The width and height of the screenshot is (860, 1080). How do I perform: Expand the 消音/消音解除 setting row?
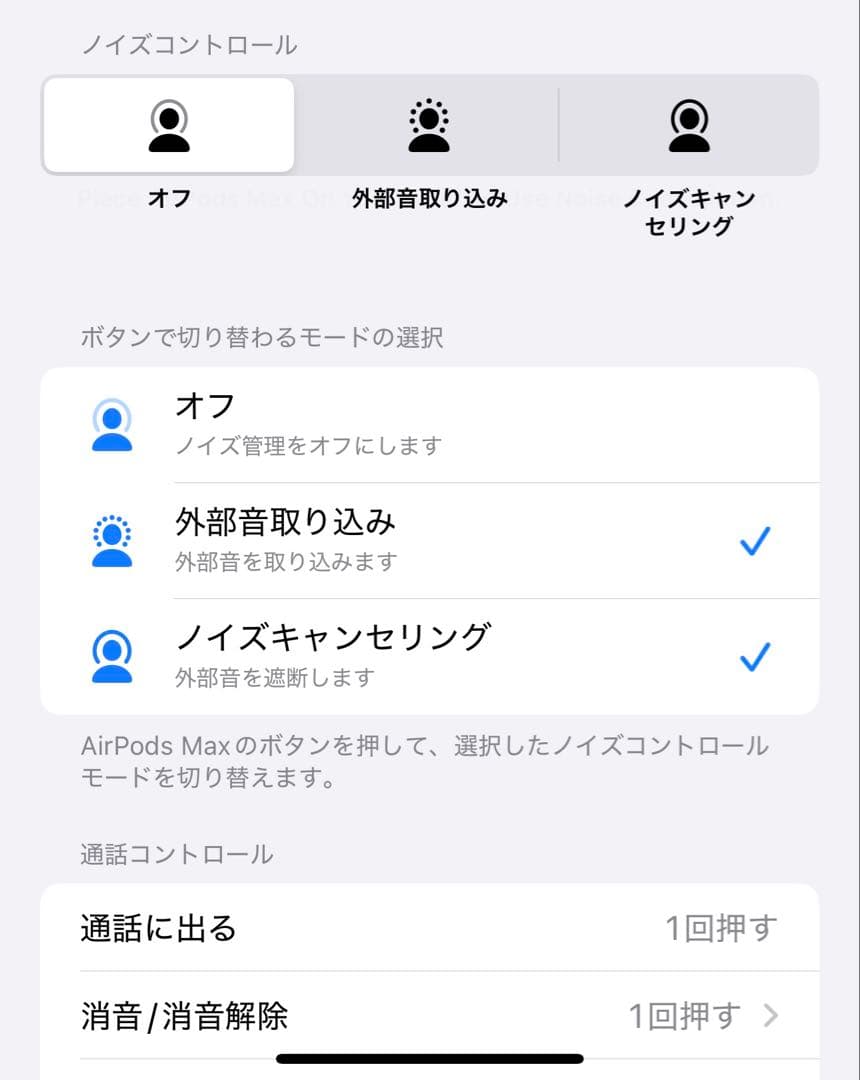(x=430, y=1017)
